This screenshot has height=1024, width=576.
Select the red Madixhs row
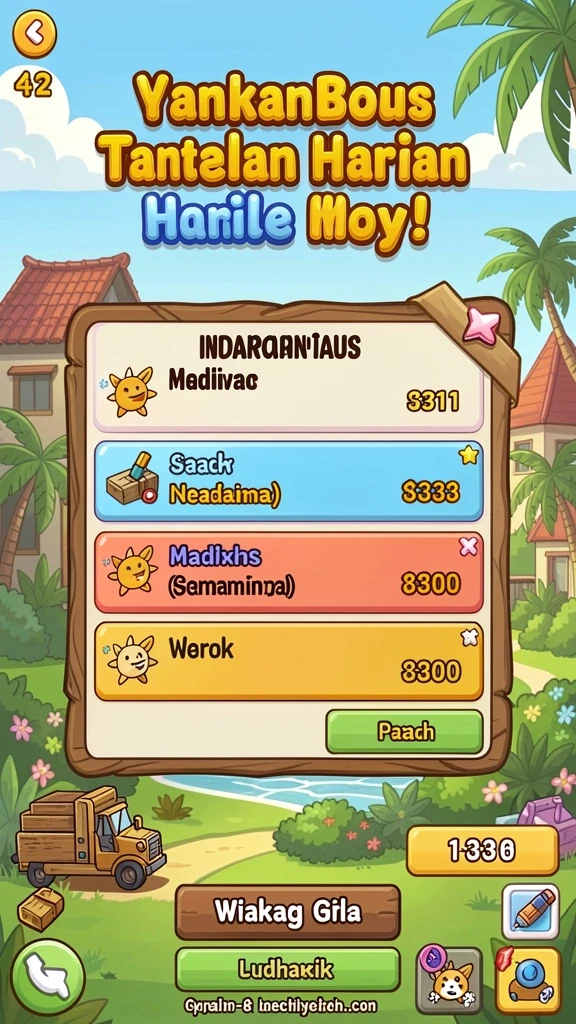pyautogui.click(x=289, y=572)
